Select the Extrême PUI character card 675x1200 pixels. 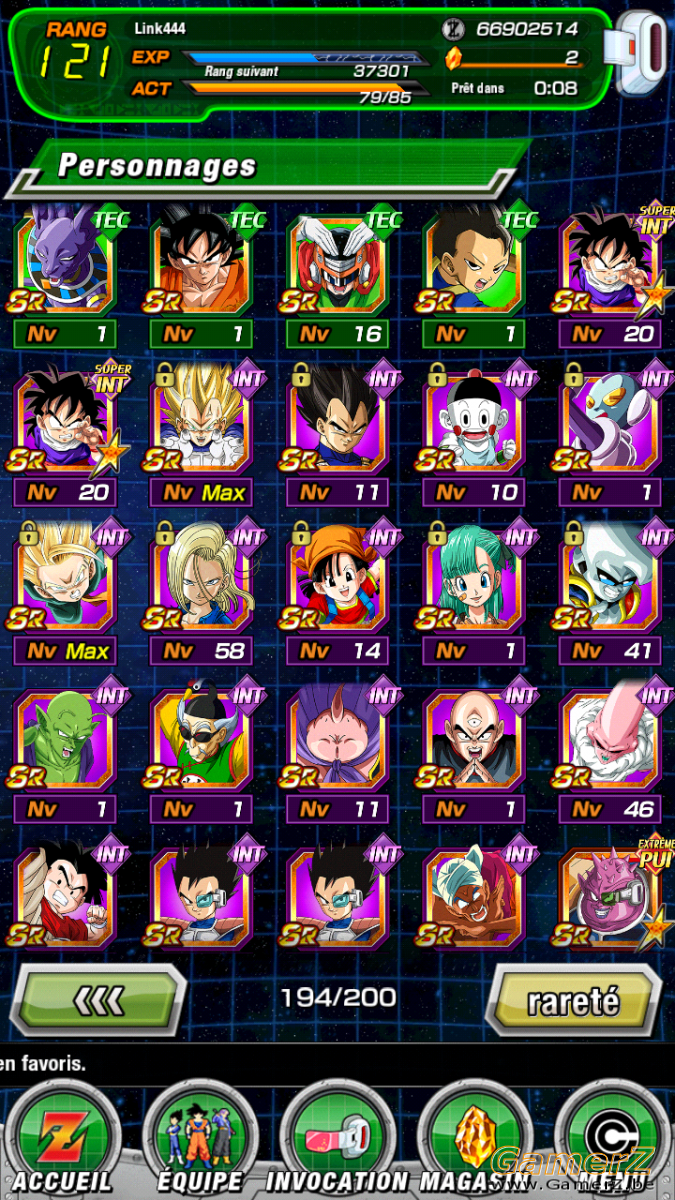pos(610,898)
